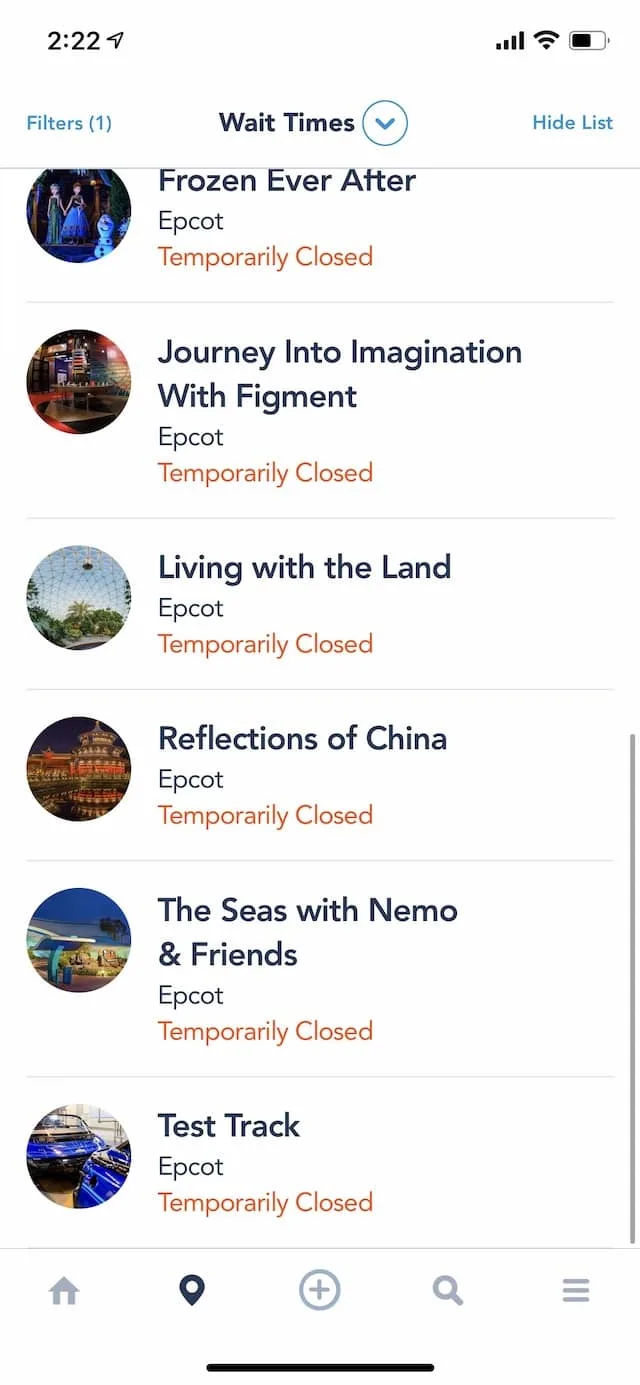
Task: Expand the Wait Times dropdown chevron
Action: point(385,124)
